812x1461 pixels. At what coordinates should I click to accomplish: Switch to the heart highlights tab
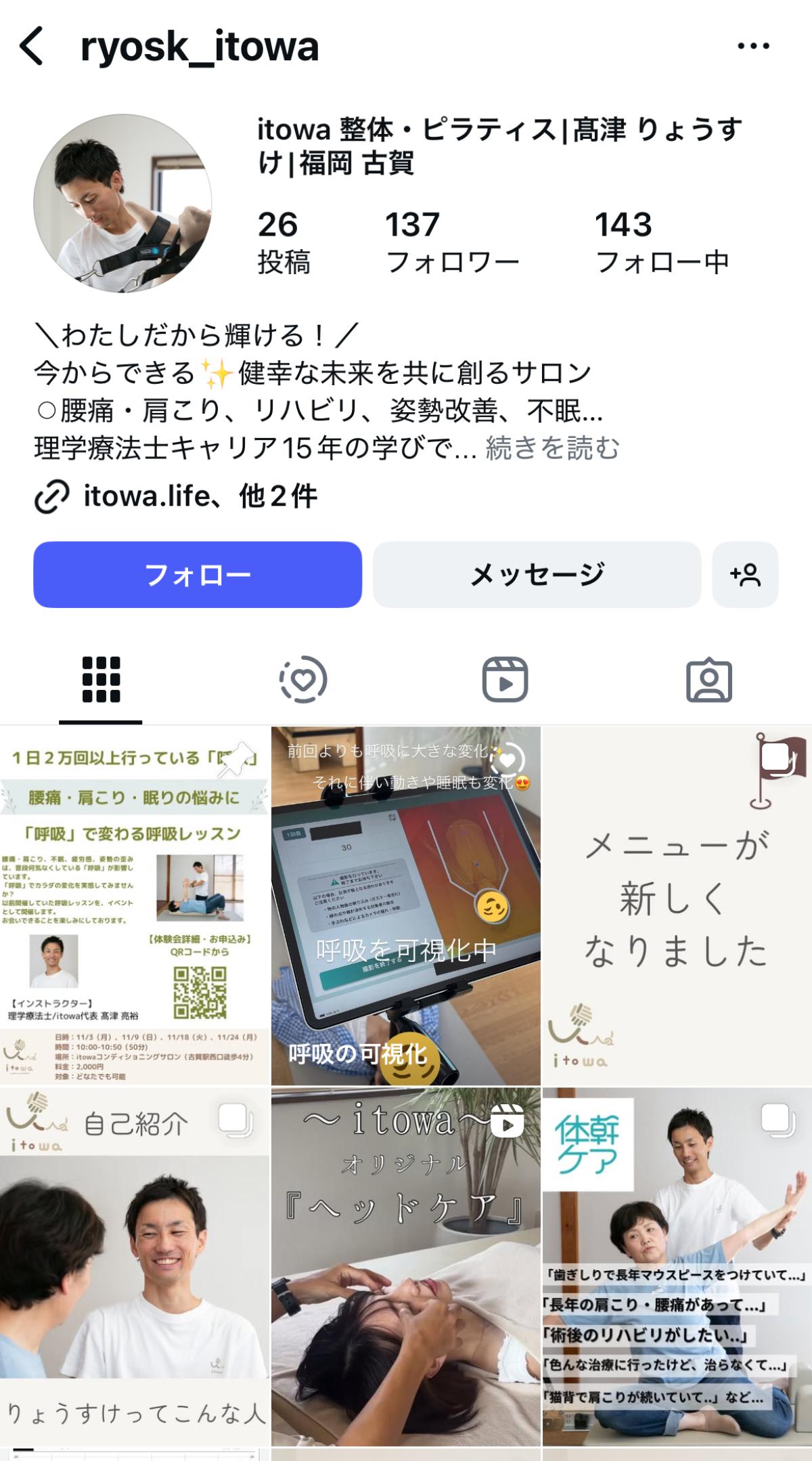tap(303, 680)
